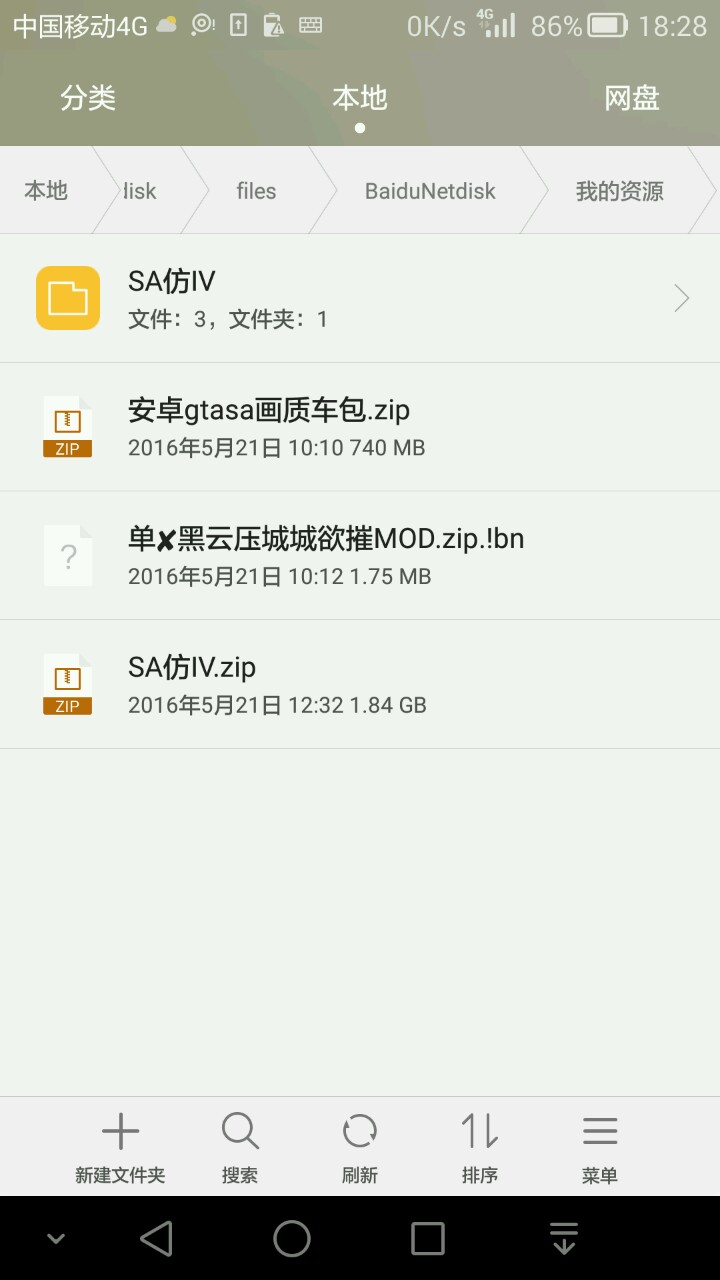
Task: Navigate to BaiduNetdisk in breadcrumb
Action: tap(430, 191)
